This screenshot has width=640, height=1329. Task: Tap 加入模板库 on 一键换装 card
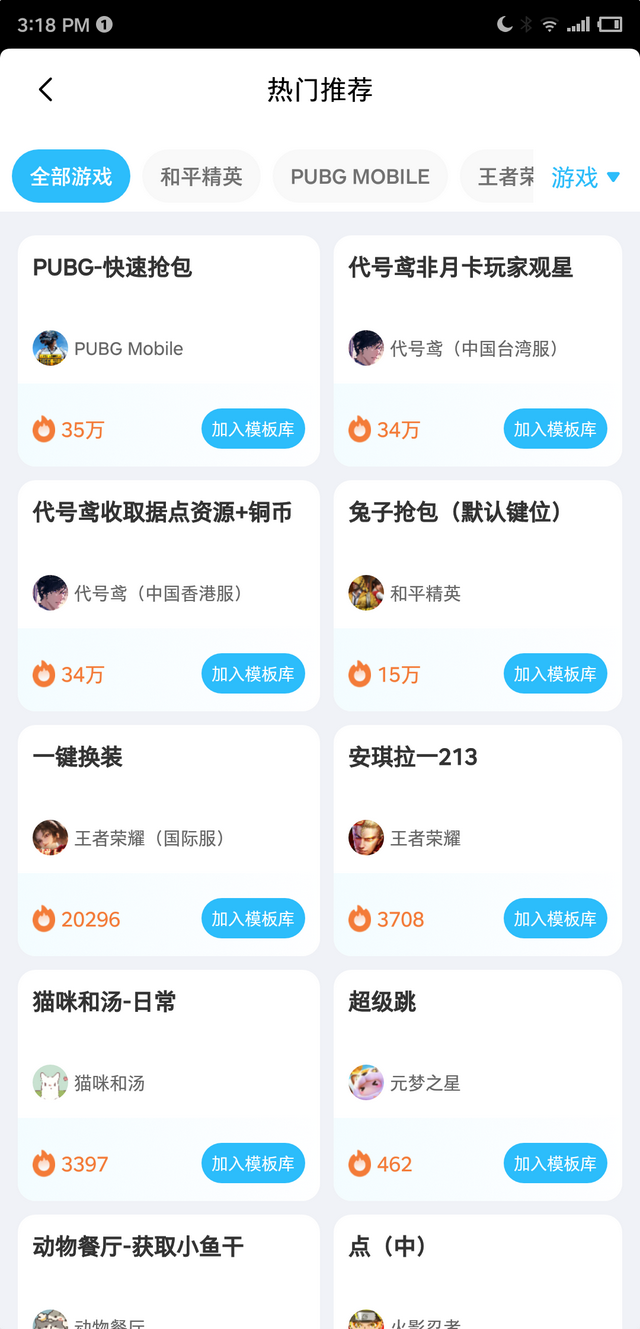pos(253,919)
